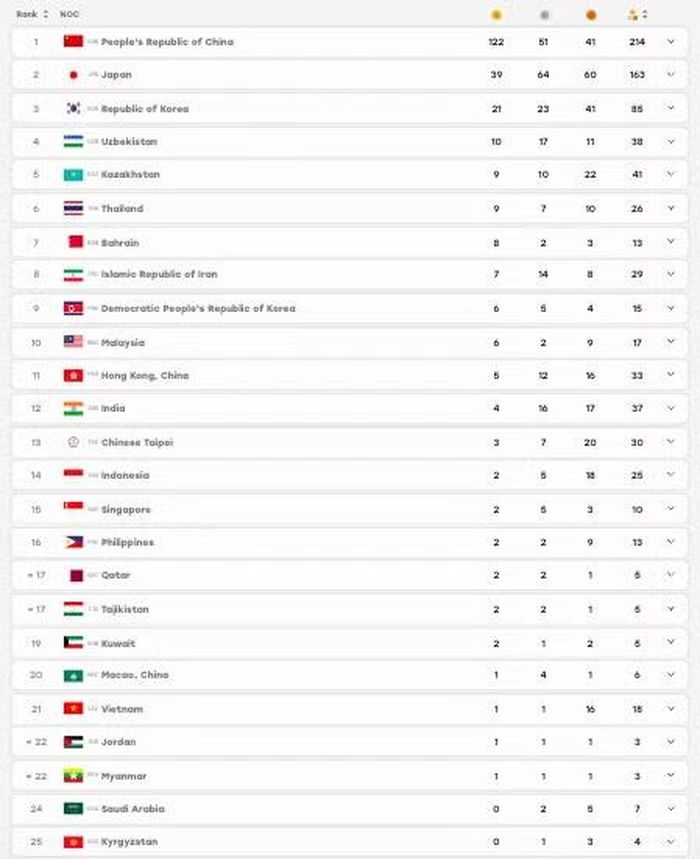The image size is (700, 859).
Task: Expand Saudi Arabia medal details
Action: 670,808
